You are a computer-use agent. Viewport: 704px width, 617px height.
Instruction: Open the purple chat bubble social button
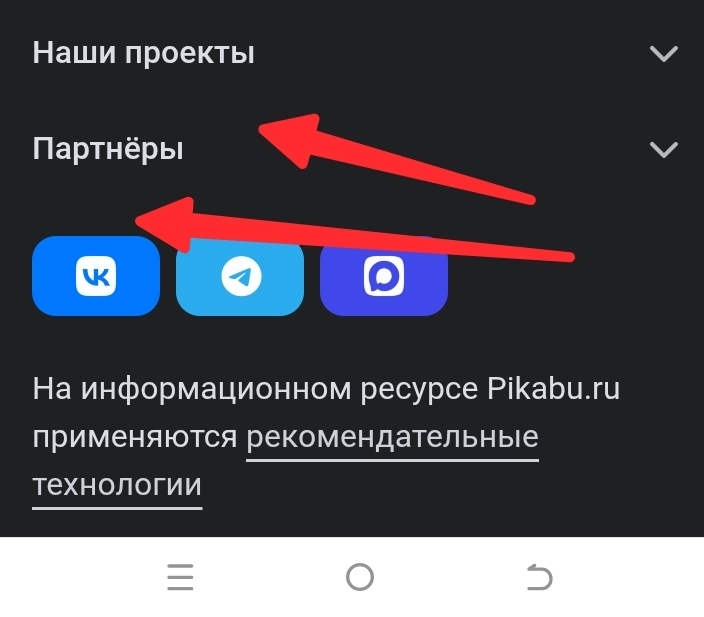[x=384, y=277]
